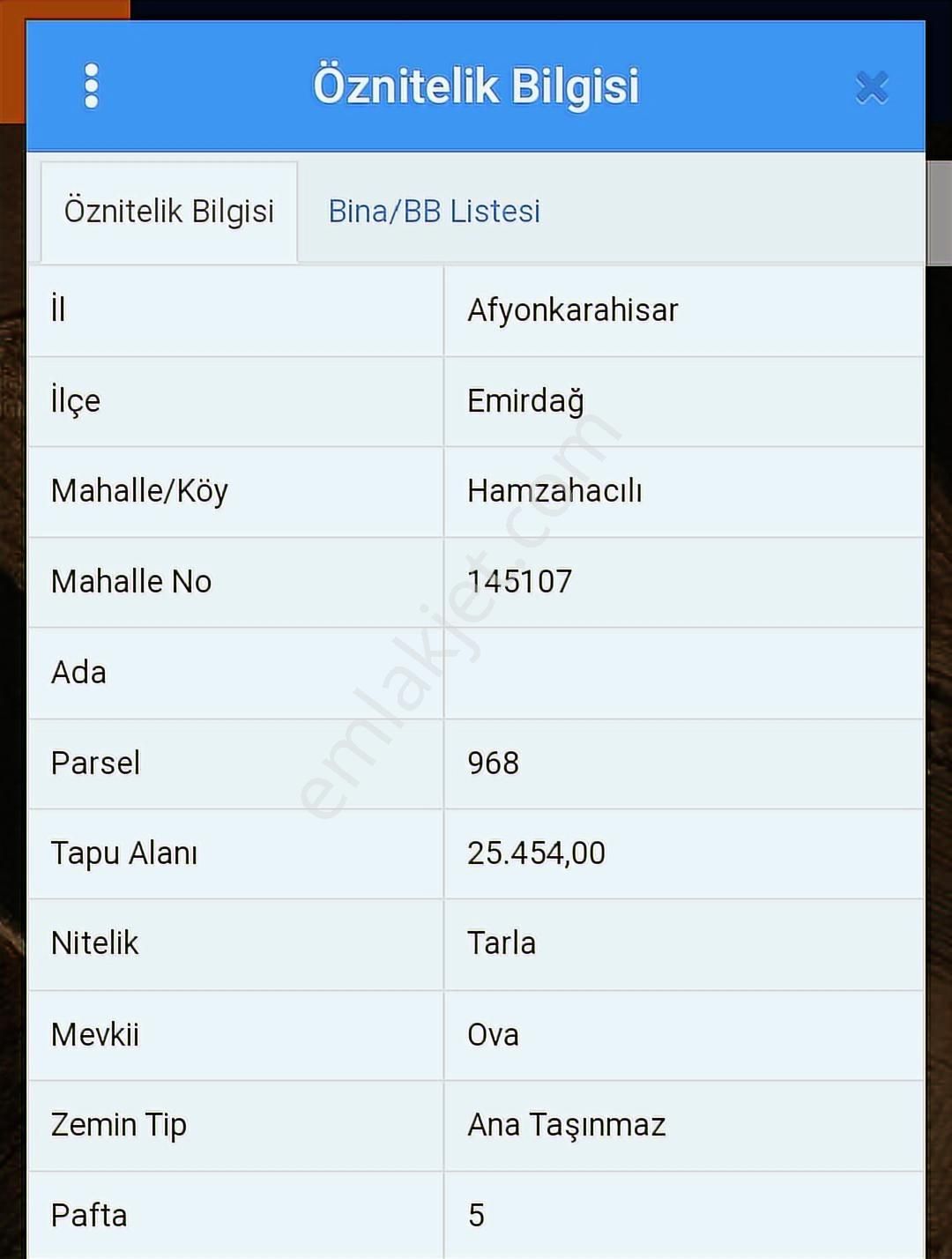Switch to the Bina/BB Listesi tab
Screen dimensions: 952x1259
(x=434, y=212)
